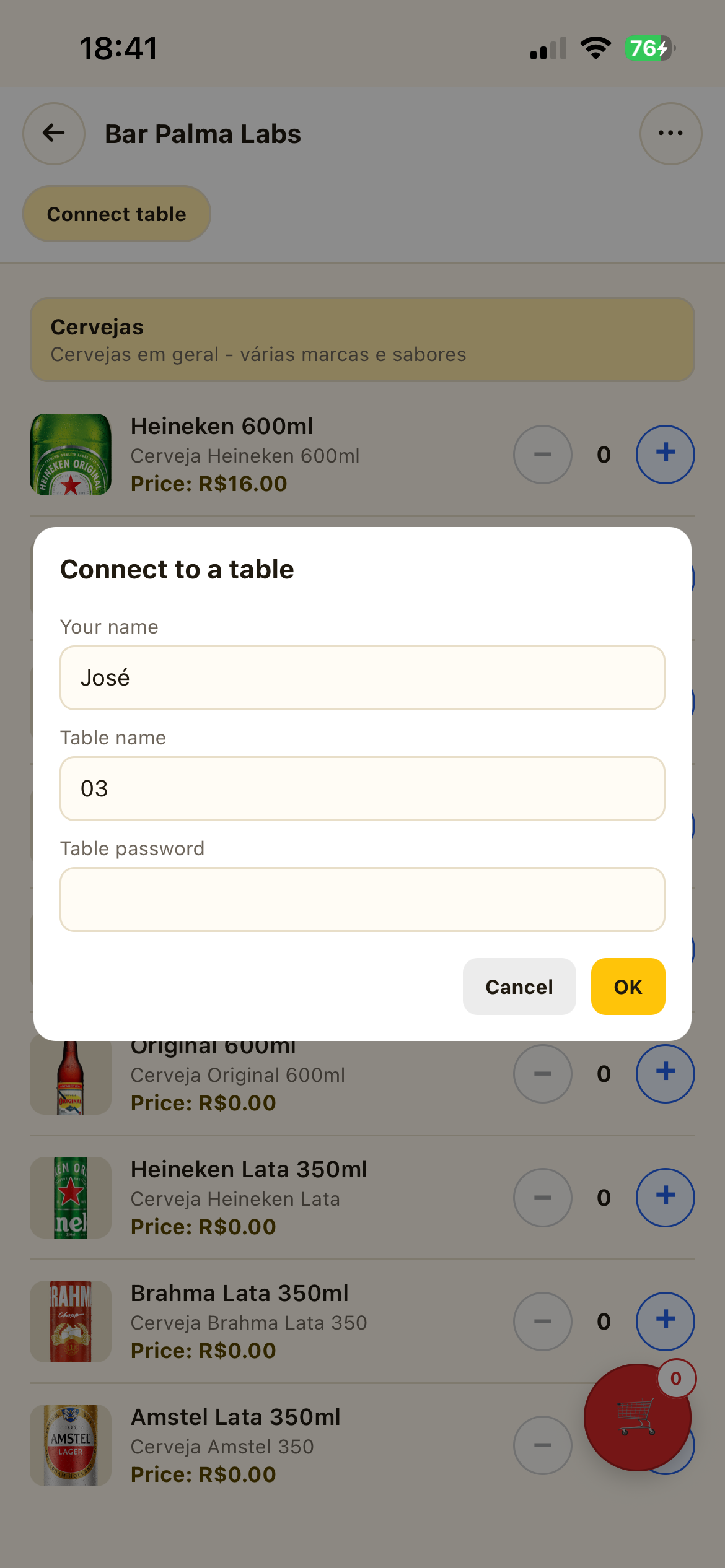Edit the Your name field showing José
The height and width of the screenshot is (1568, 725).
point(362,677)
